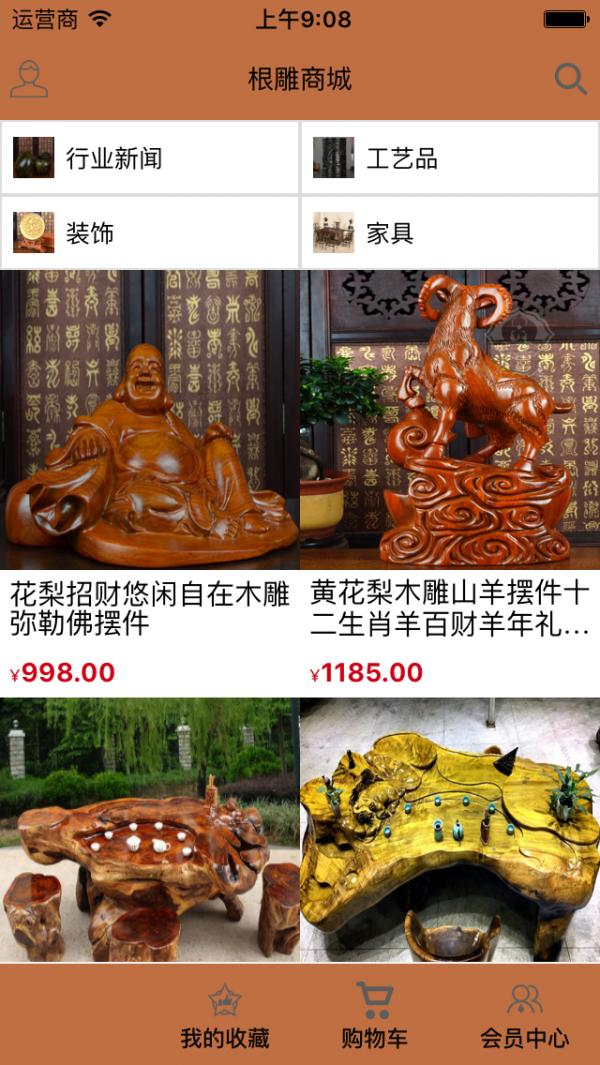Select the 家具 category
The image size is (600, 1065).
click(450, 233)
